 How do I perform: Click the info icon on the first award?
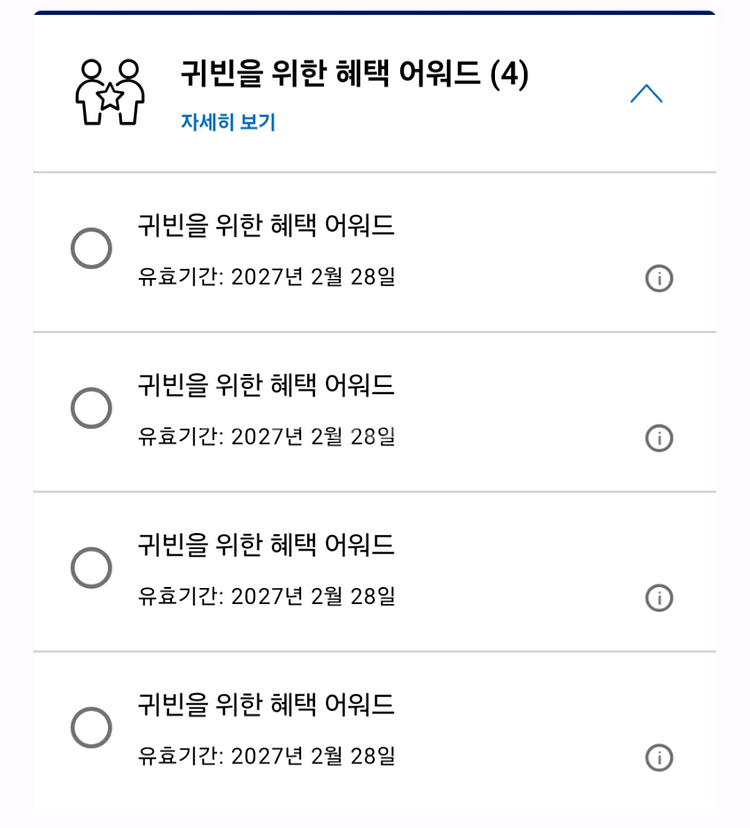click(x=659, y=279)
